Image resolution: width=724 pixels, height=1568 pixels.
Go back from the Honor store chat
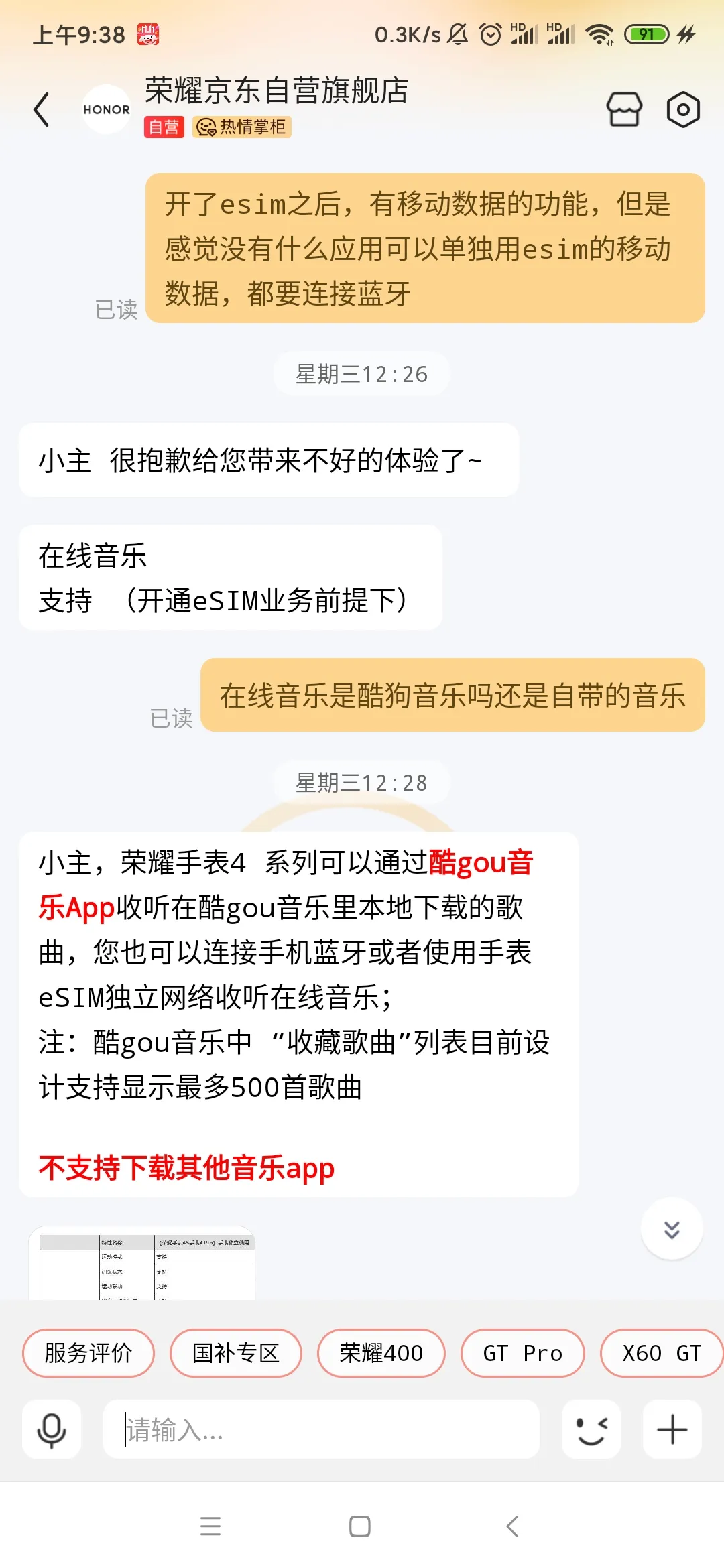pos(42,110)
